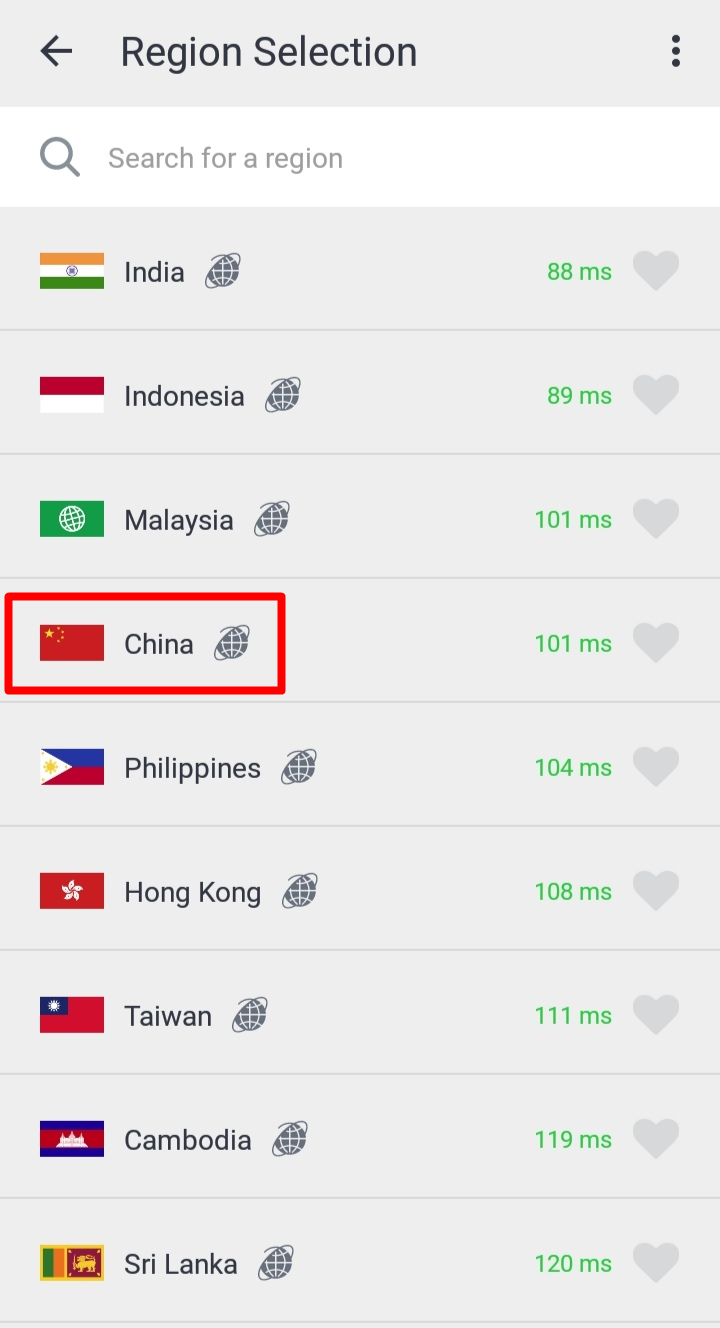Favorite India with the heart icon
This screenshot has width=720, height=1328.
656,271
